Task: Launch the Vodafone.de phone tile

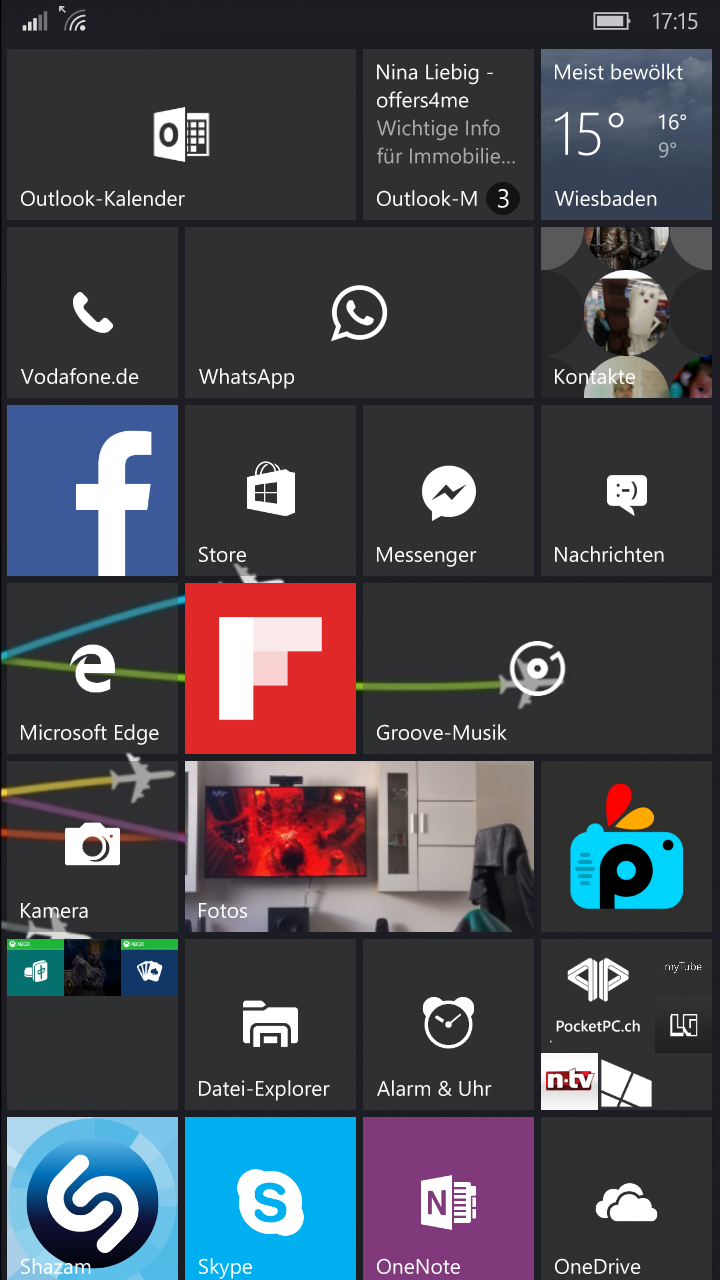Action: [x=92, y=312]
